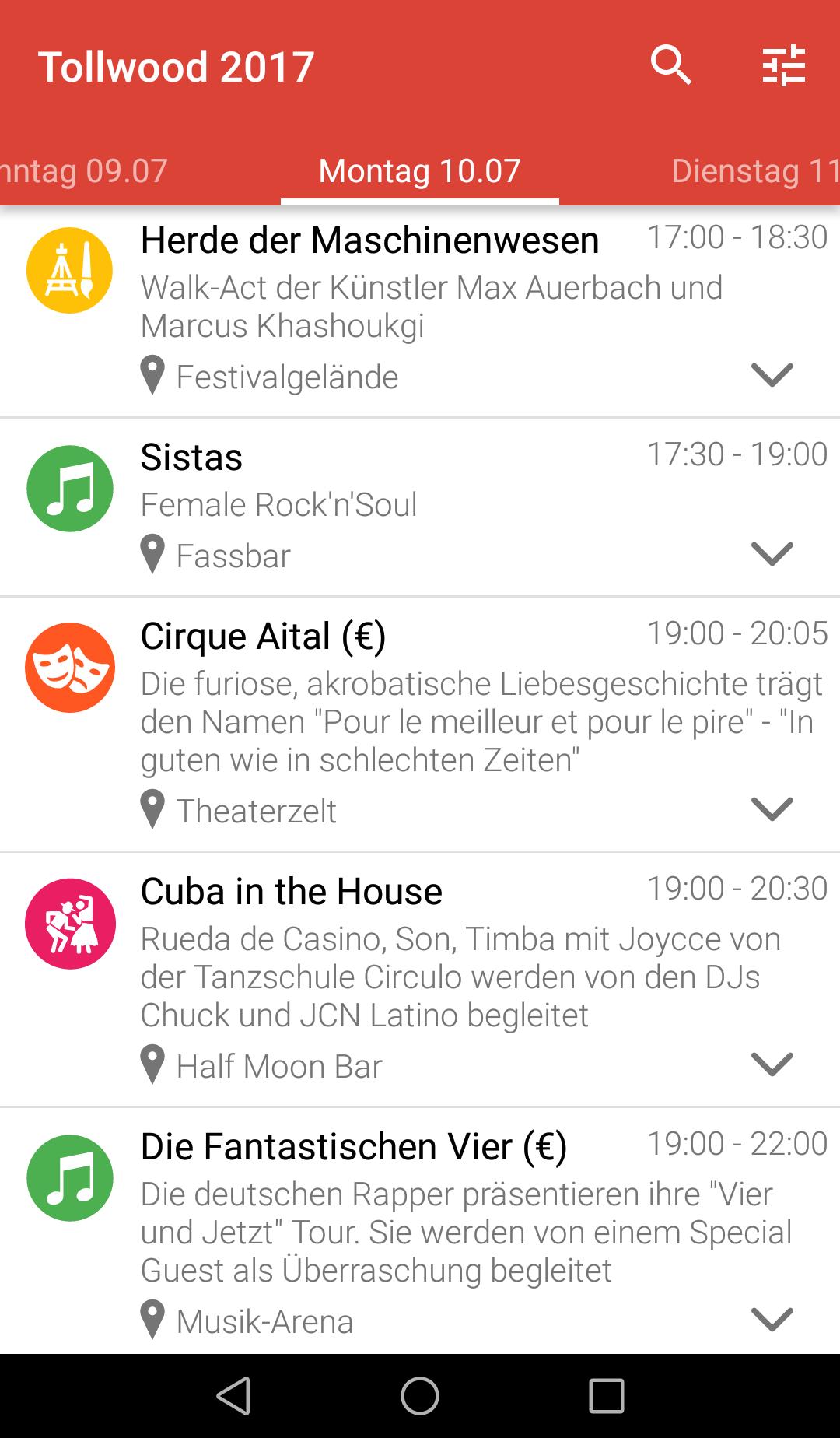This screenshot has width=840, height=1438.
Task: Switch to the Dienstag 11 tab
Action: tap(754, 171)
